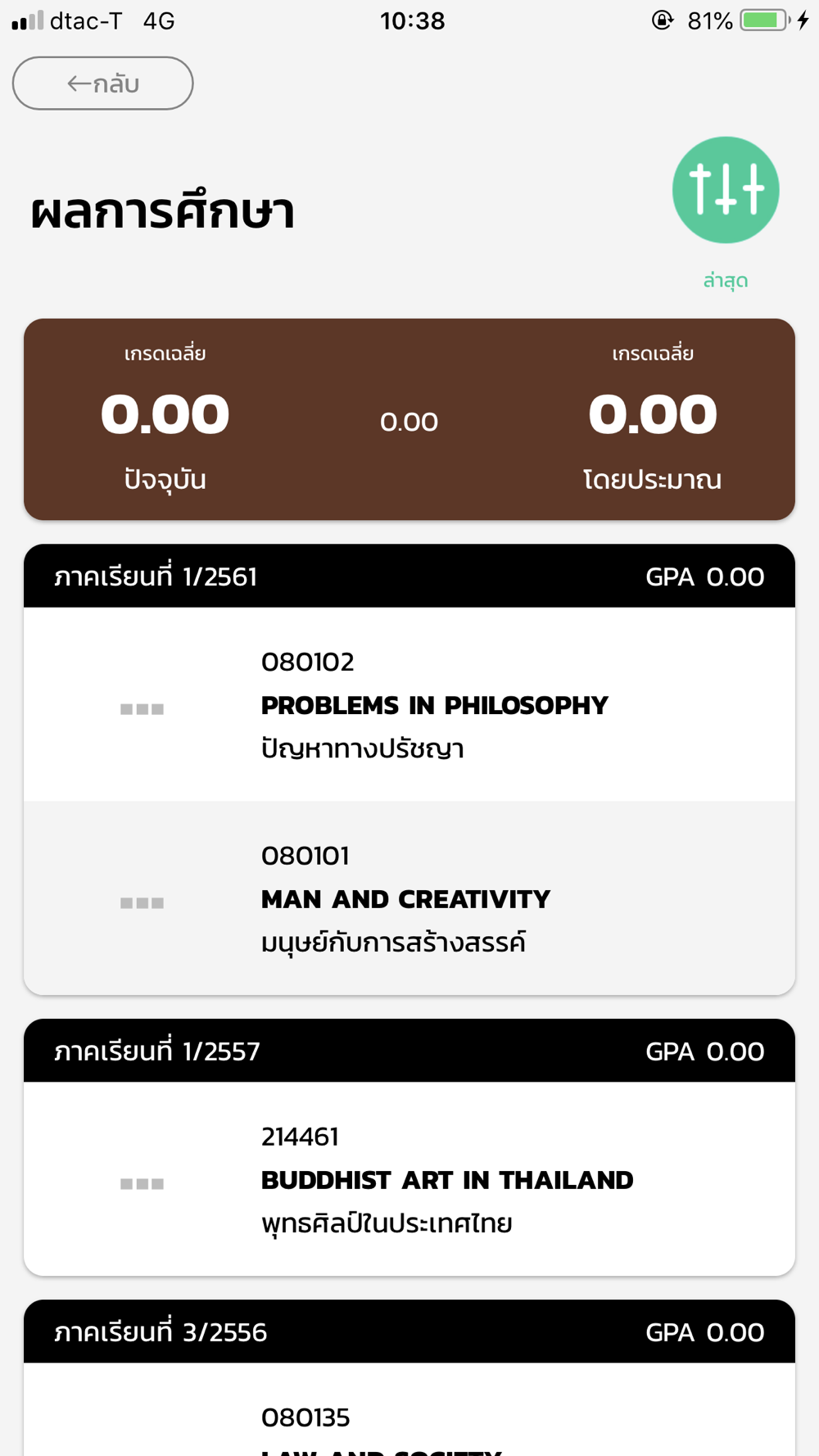Open the green sort filter button
The image size is (819, 1456).
tap(726, 190)
